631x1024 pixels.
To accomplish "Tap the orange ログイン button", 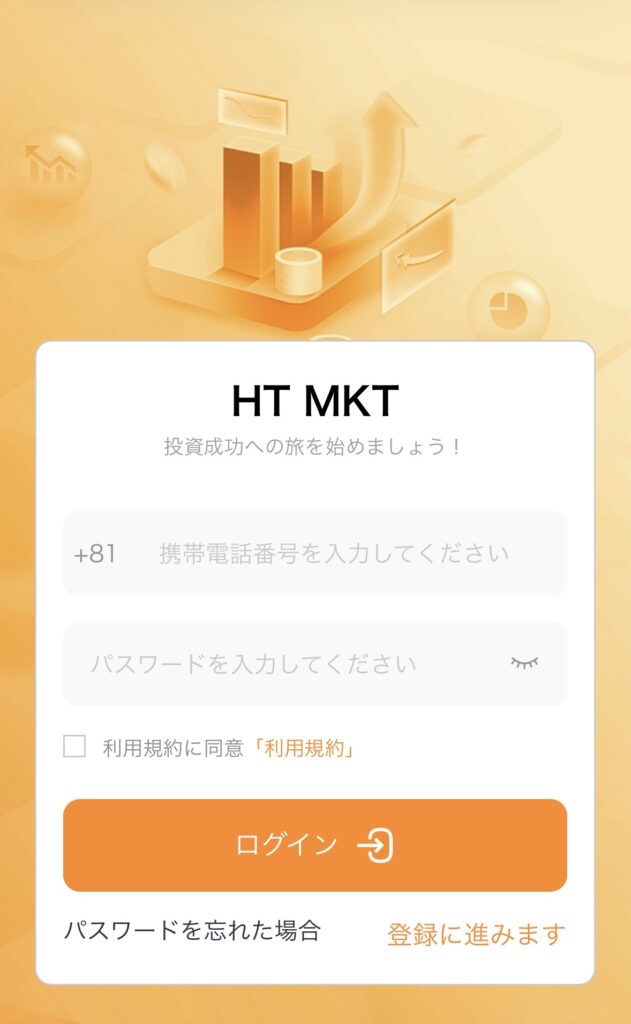I will (315, 845).
